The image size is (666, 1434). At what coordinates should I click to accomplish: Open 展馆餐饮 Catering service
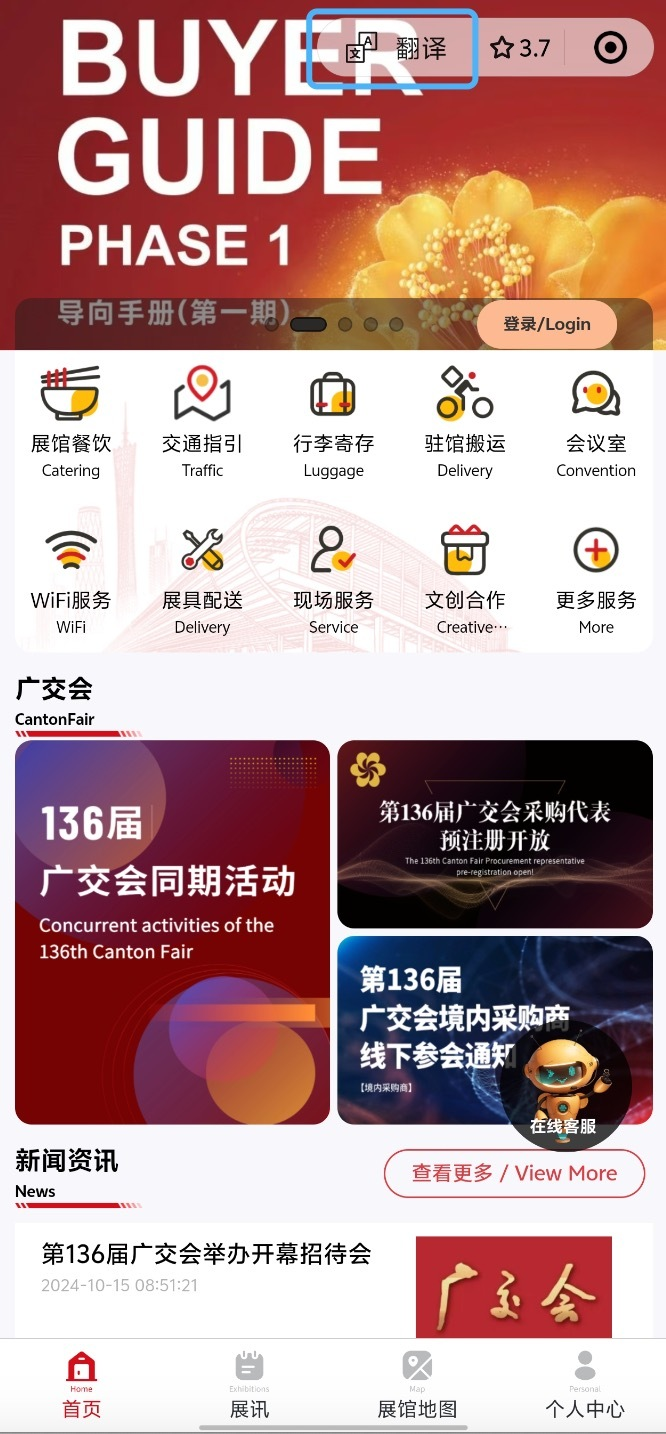(x=71, y=422)
